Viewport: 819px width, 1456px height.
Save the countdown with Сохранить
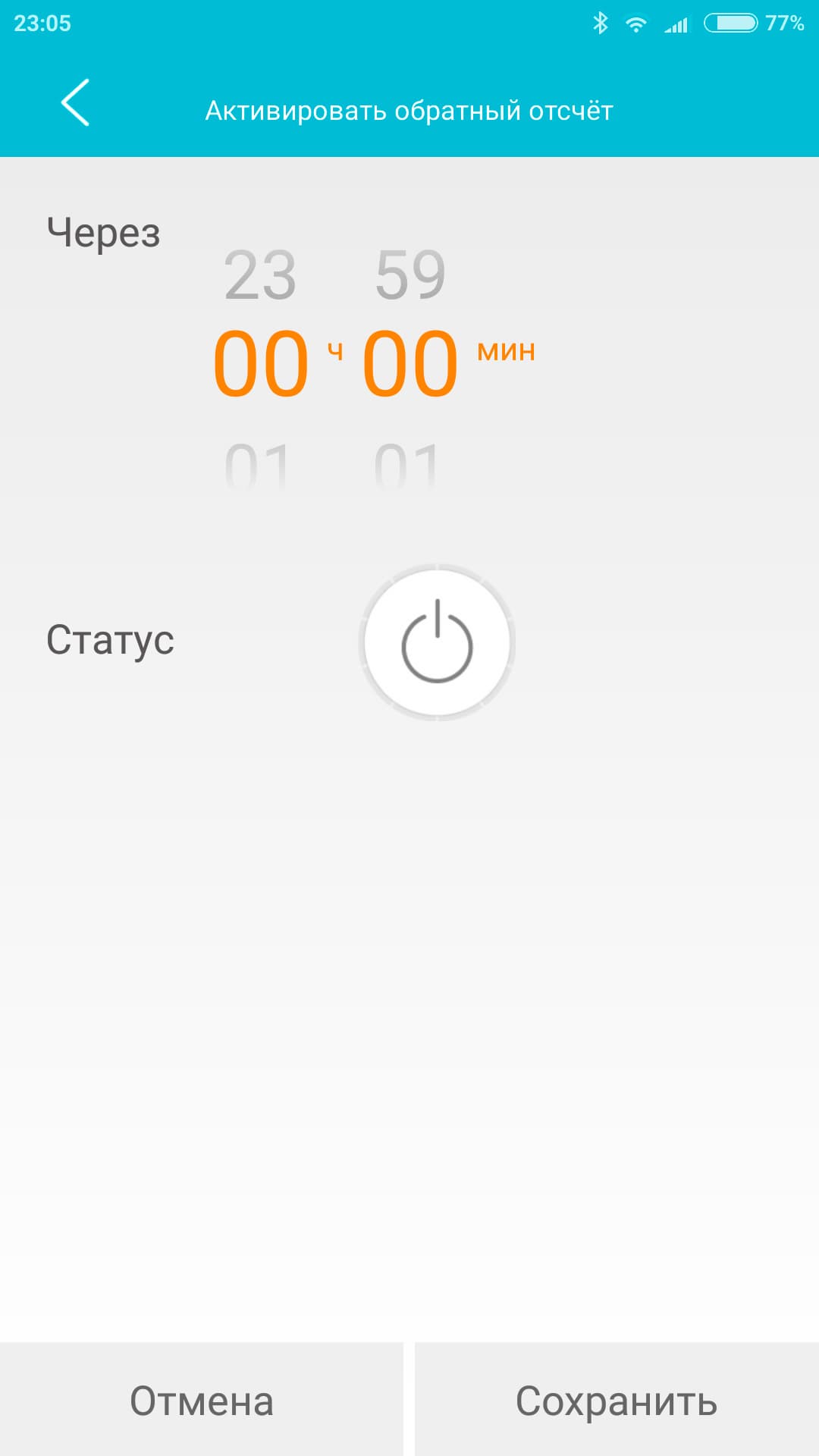point(617,1401)
